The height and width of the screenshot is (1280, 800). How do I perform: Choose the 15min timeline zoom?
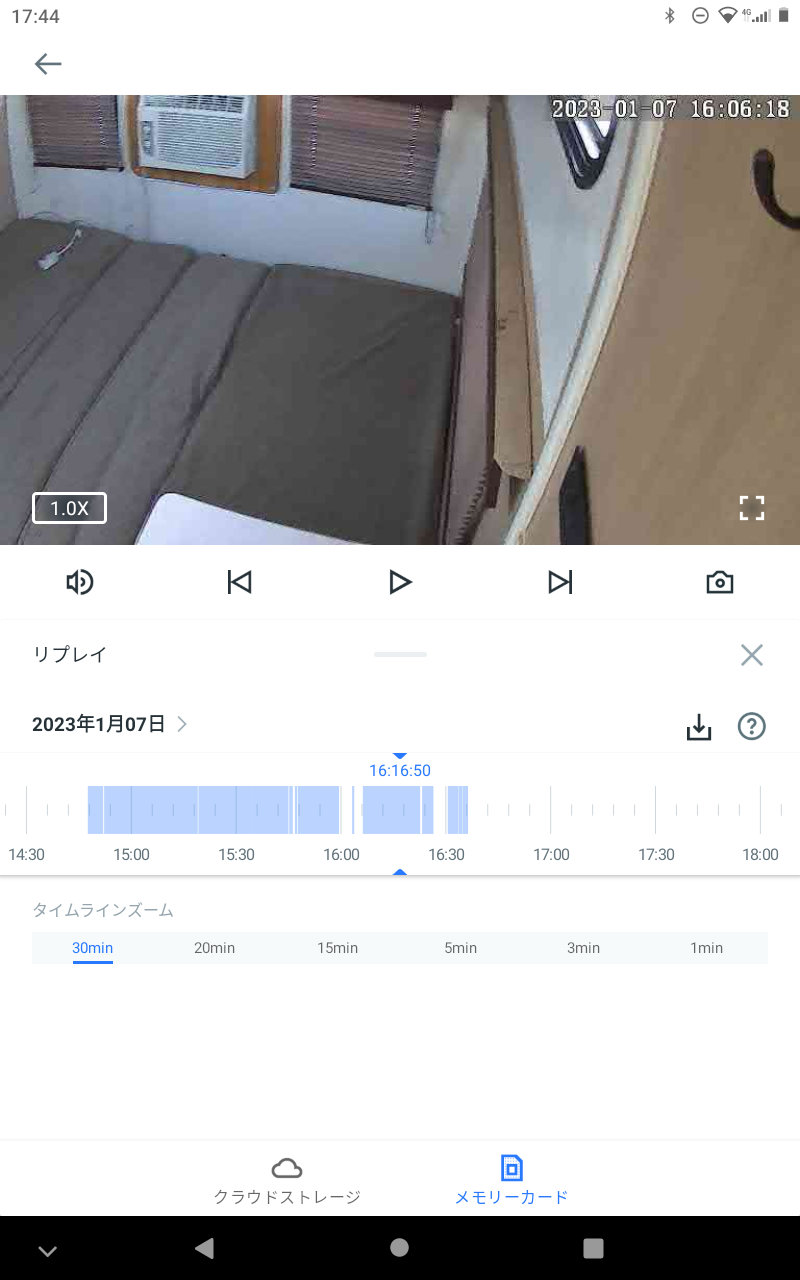[x=337, y=948]
